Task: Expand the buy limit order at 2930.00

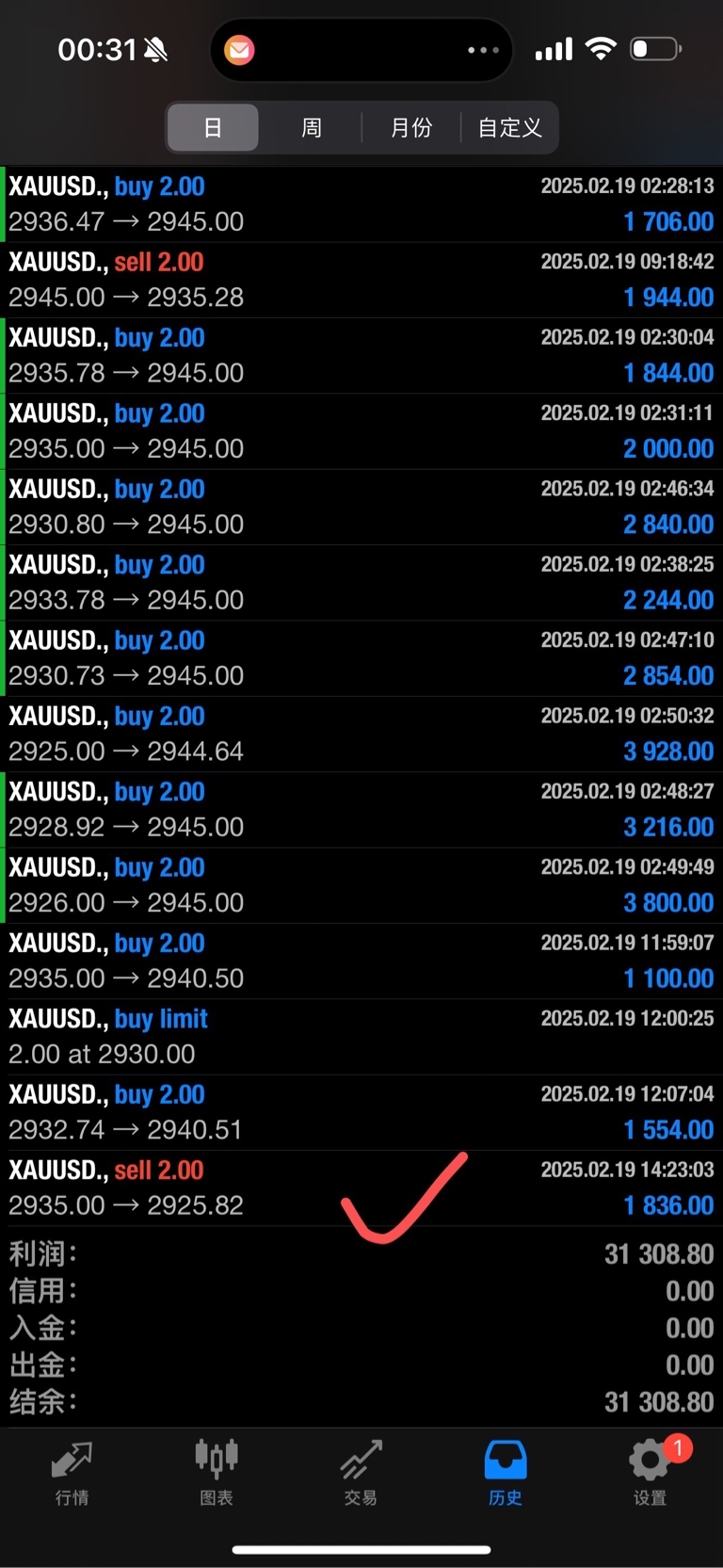Action: [361, 1036]
